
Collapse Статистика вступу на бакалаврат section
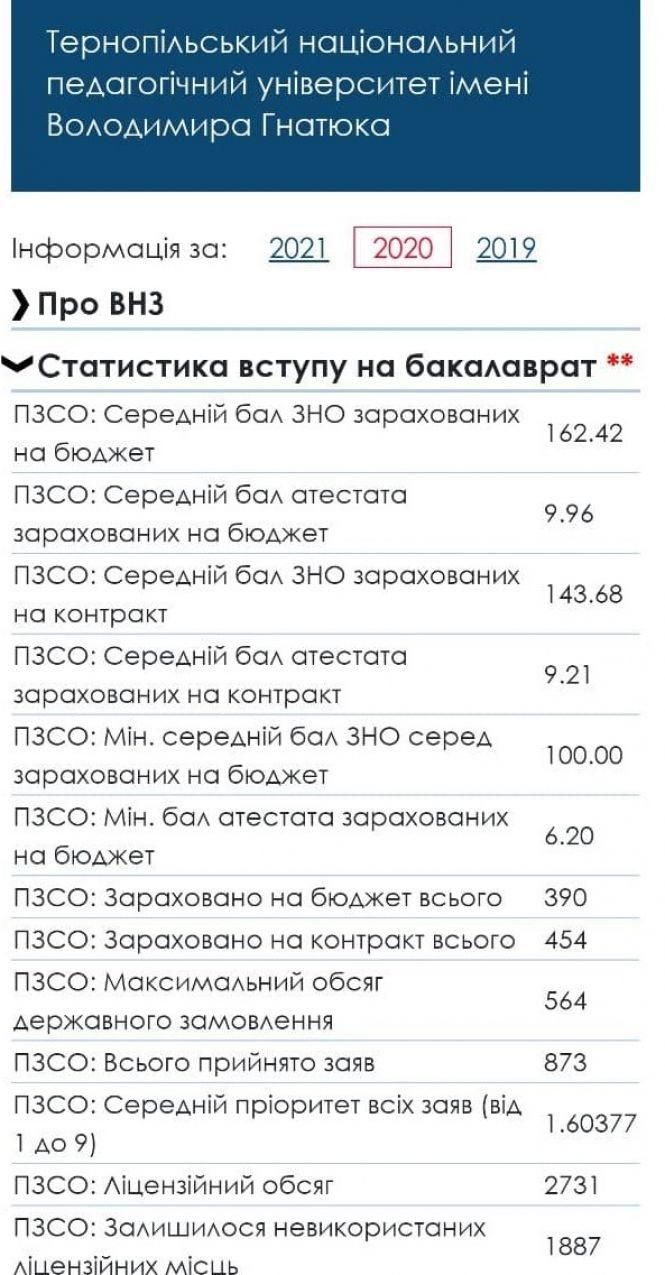(x=315, y=367)
